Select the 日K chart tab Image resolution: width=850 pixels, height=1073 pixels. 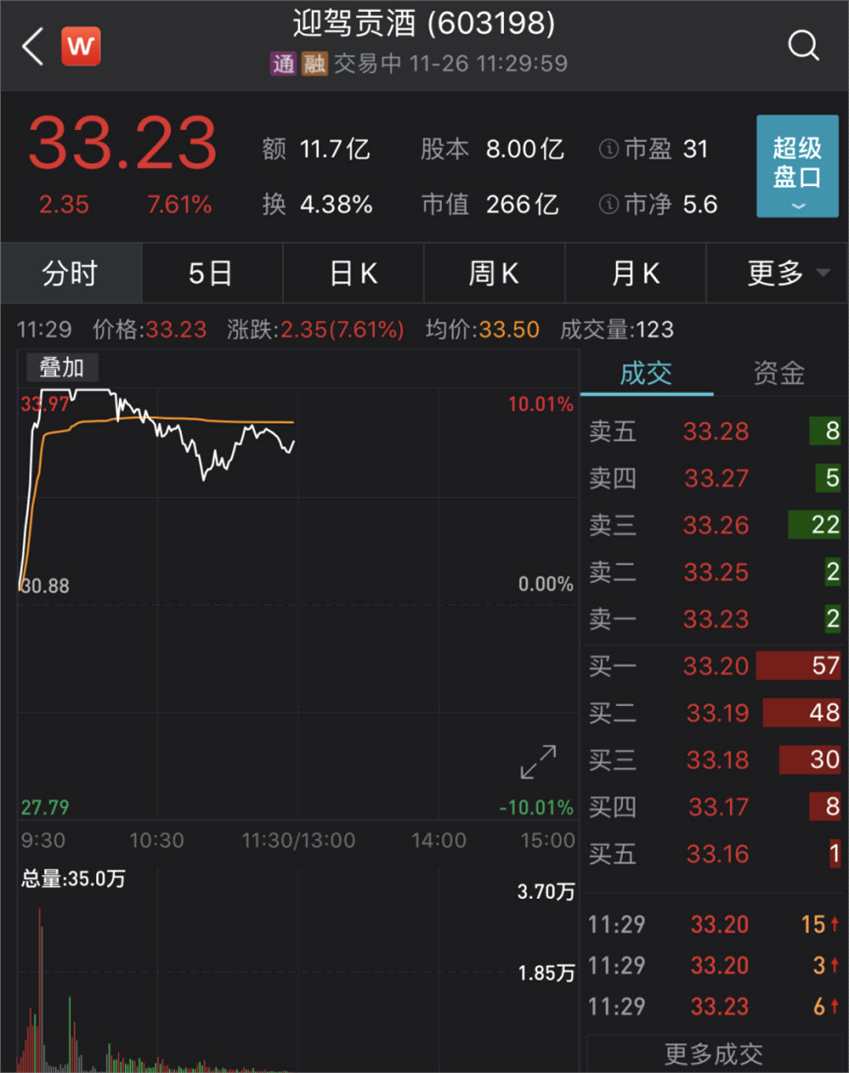click(x=353, y=273)
